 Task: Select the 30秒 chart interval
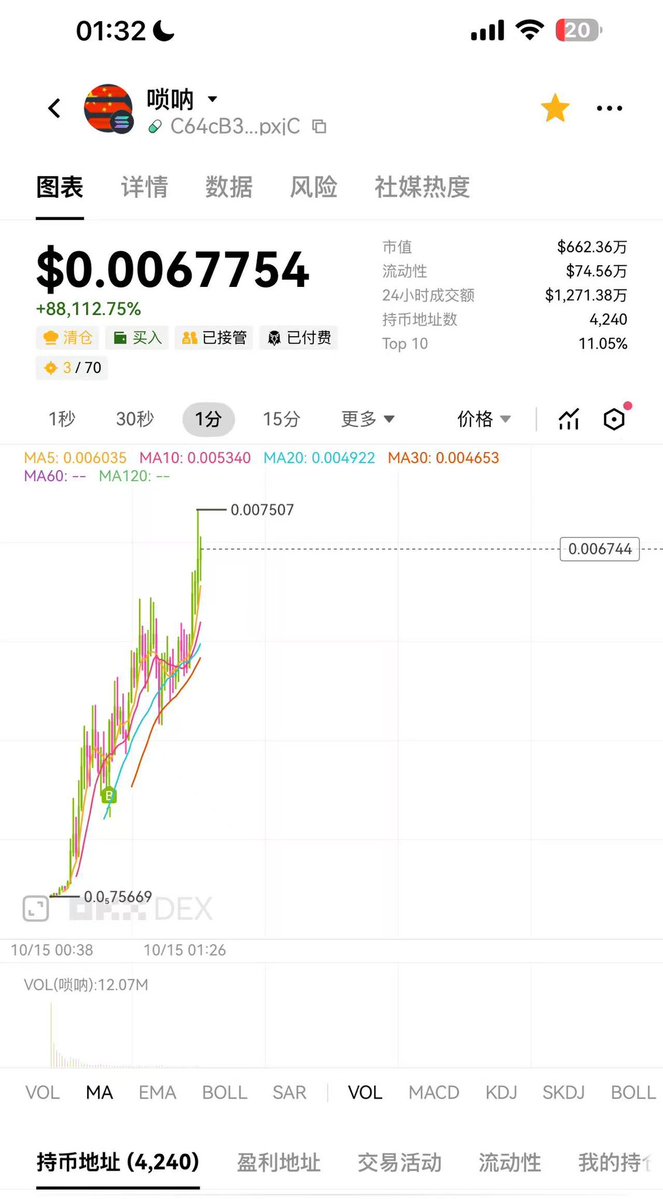(x=135, y=420)
